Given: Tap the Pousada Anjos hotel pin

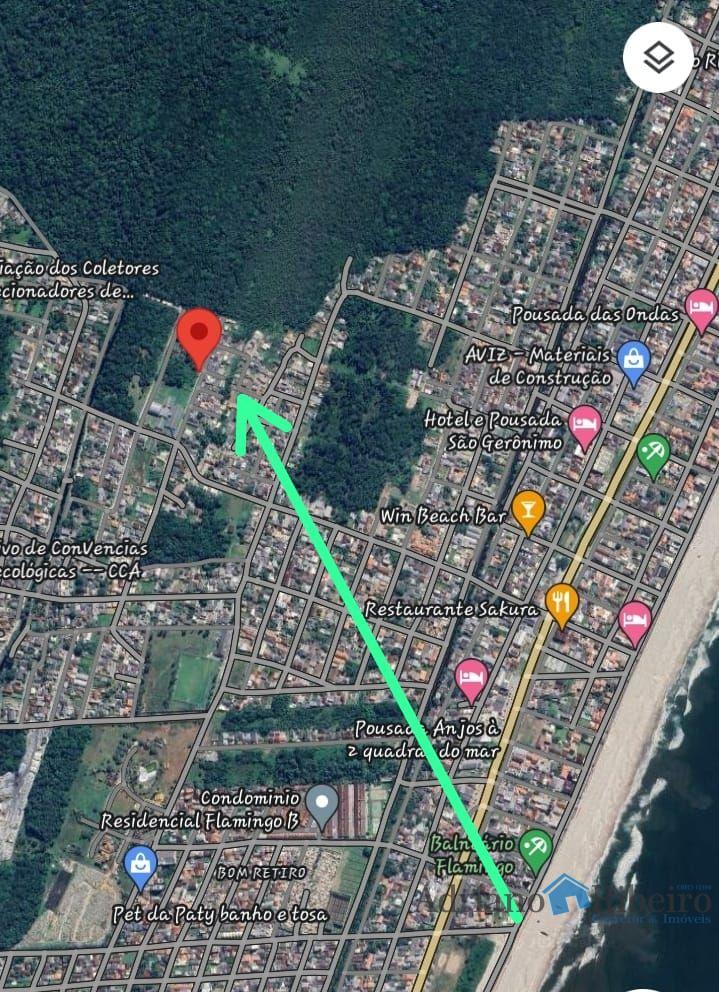Looking at the screenshot, I should [x=472, y=679].
